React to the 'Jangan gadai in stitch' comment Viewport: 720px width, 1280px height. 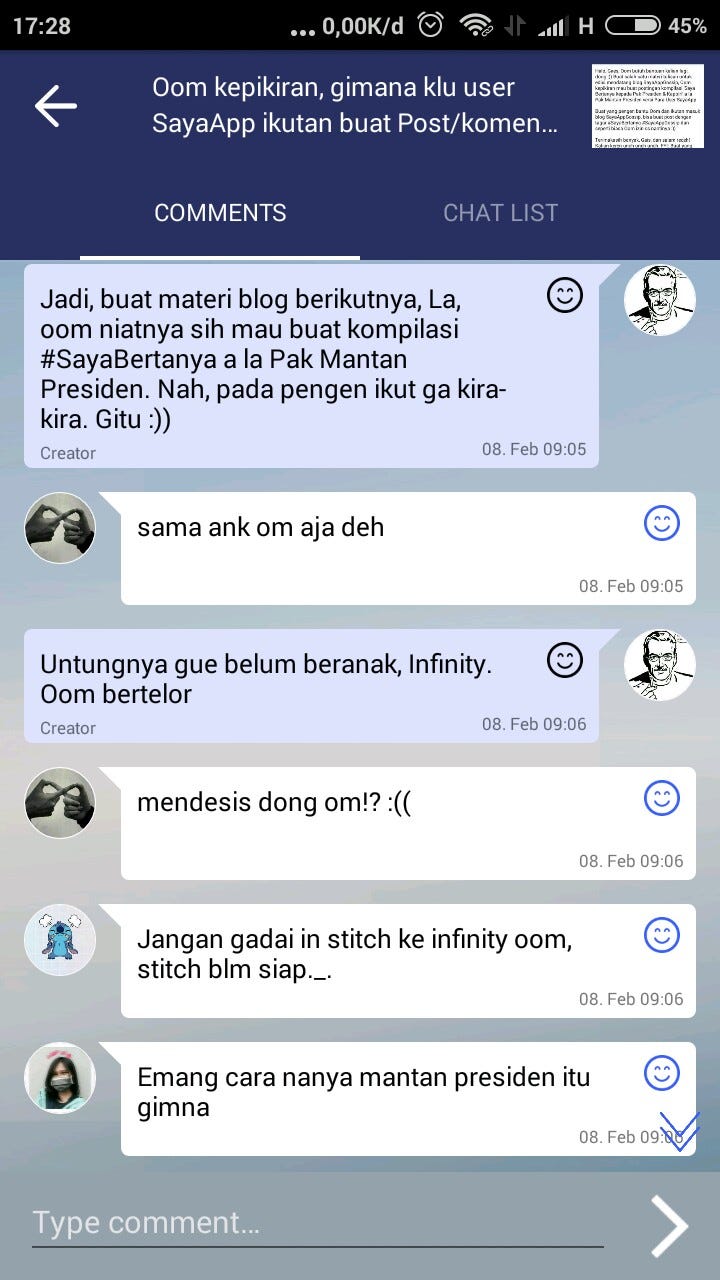click(x=661, y=935)
